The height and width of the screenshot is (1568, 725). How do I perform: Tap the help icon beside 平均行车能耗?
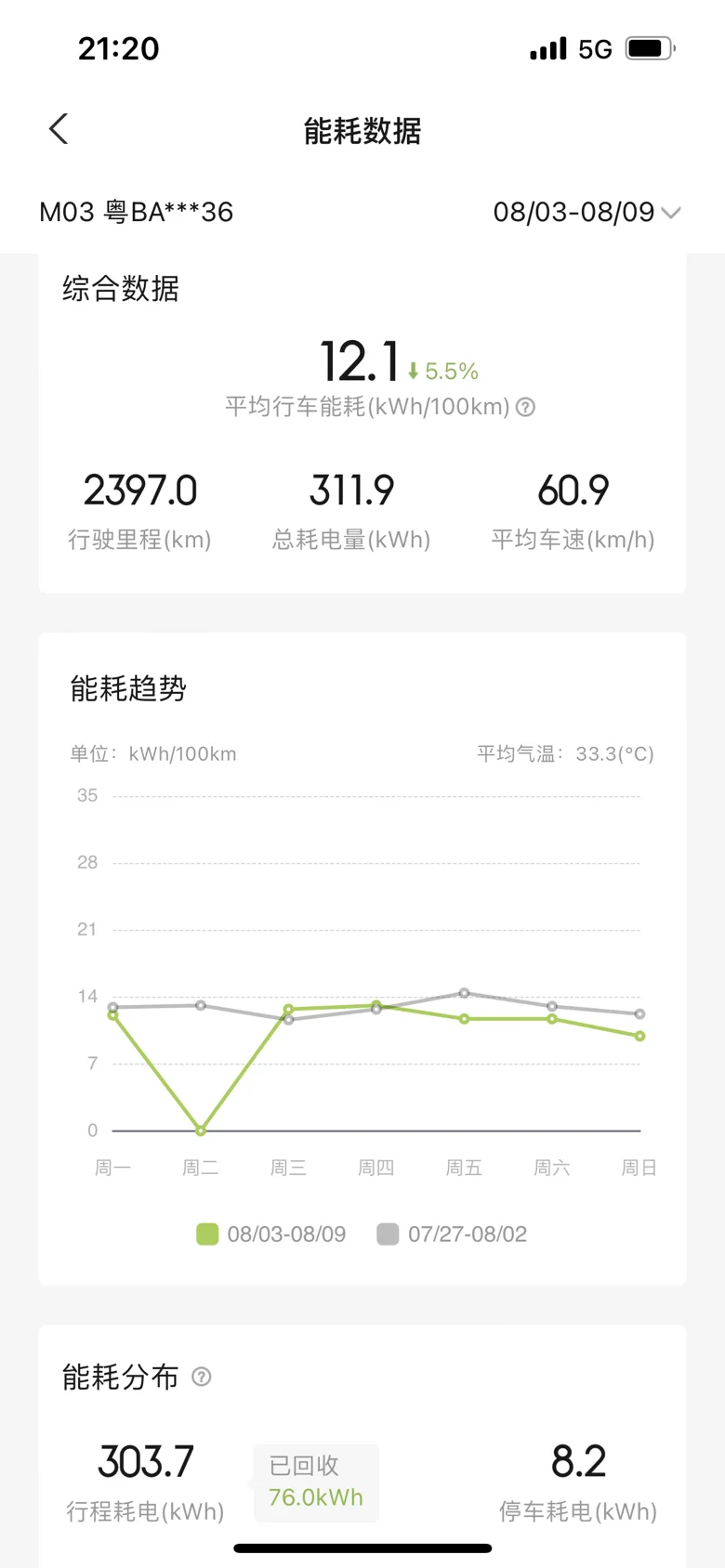525,407
